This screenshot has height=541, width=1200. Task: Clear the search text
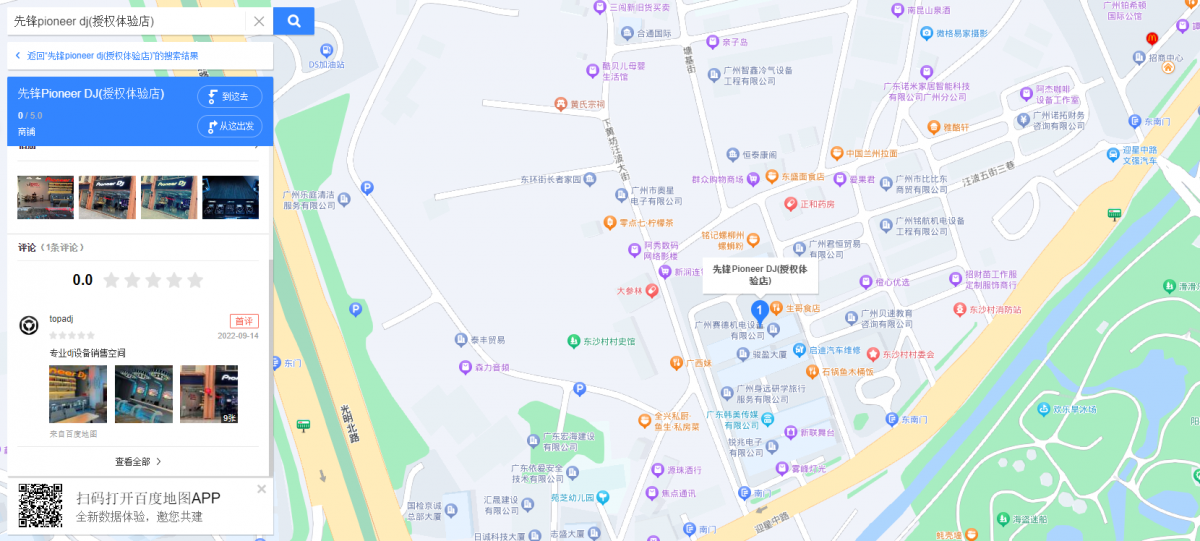tap(259, 21)
